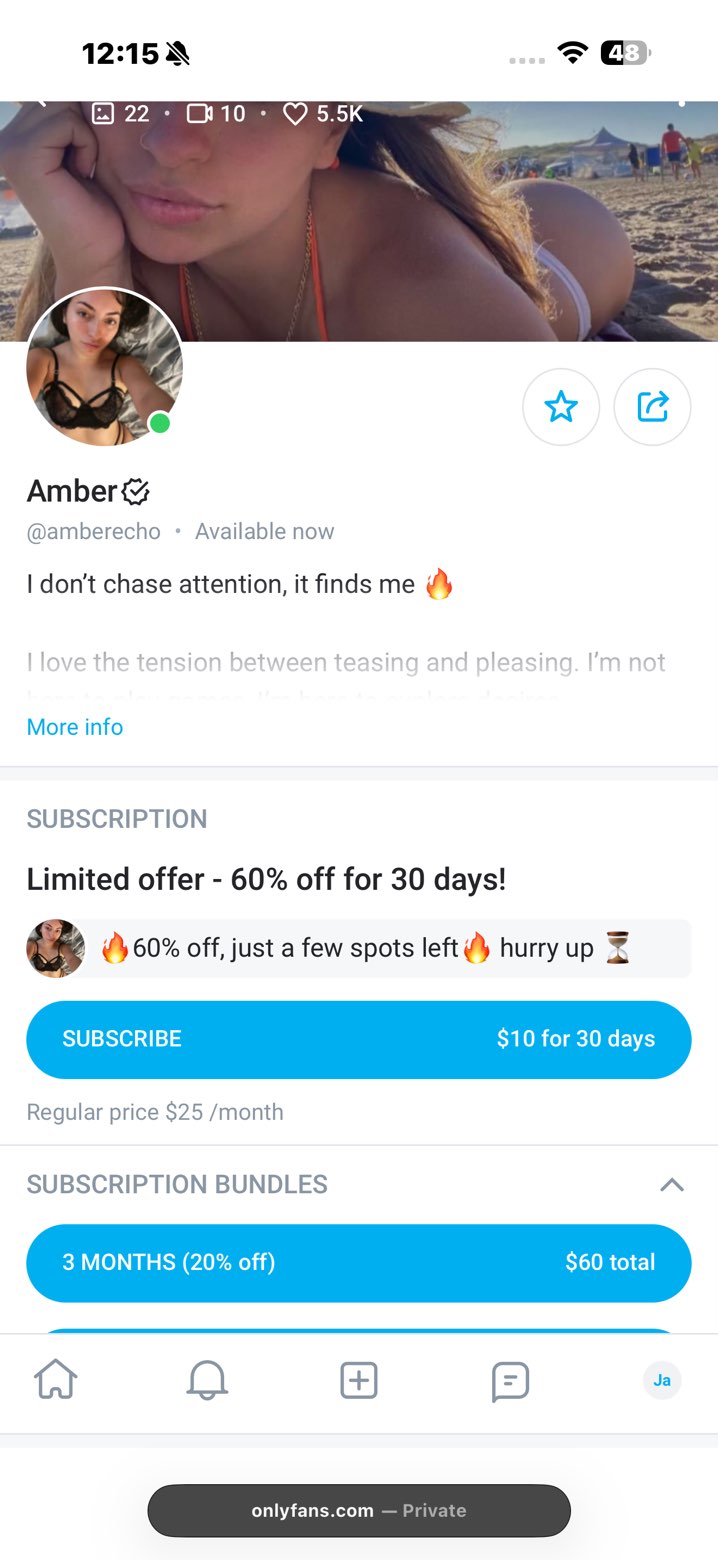
Task: Tap the onlyfans.com address bar
Action: [358, 1510]
